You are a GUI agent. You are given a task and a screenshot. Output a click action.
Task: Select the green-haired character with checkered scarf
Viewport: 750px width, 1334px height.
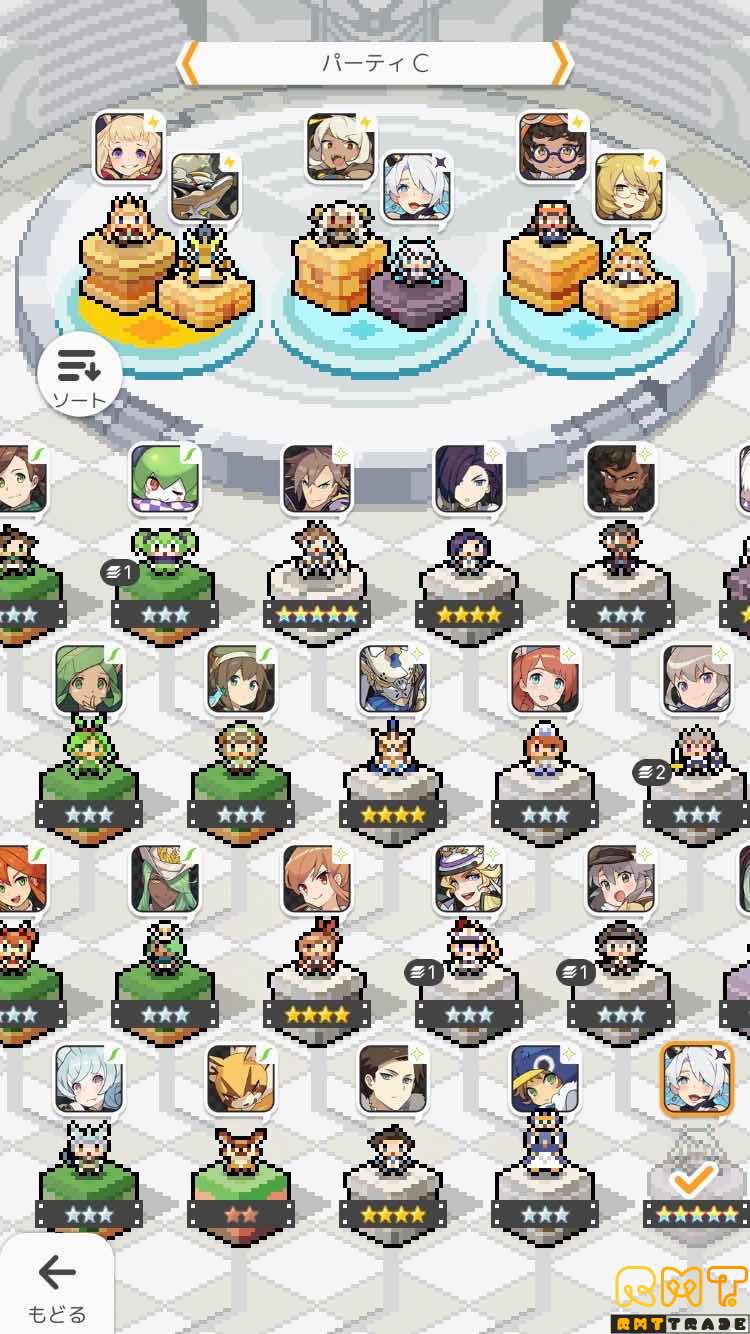(x=165, y=479)
